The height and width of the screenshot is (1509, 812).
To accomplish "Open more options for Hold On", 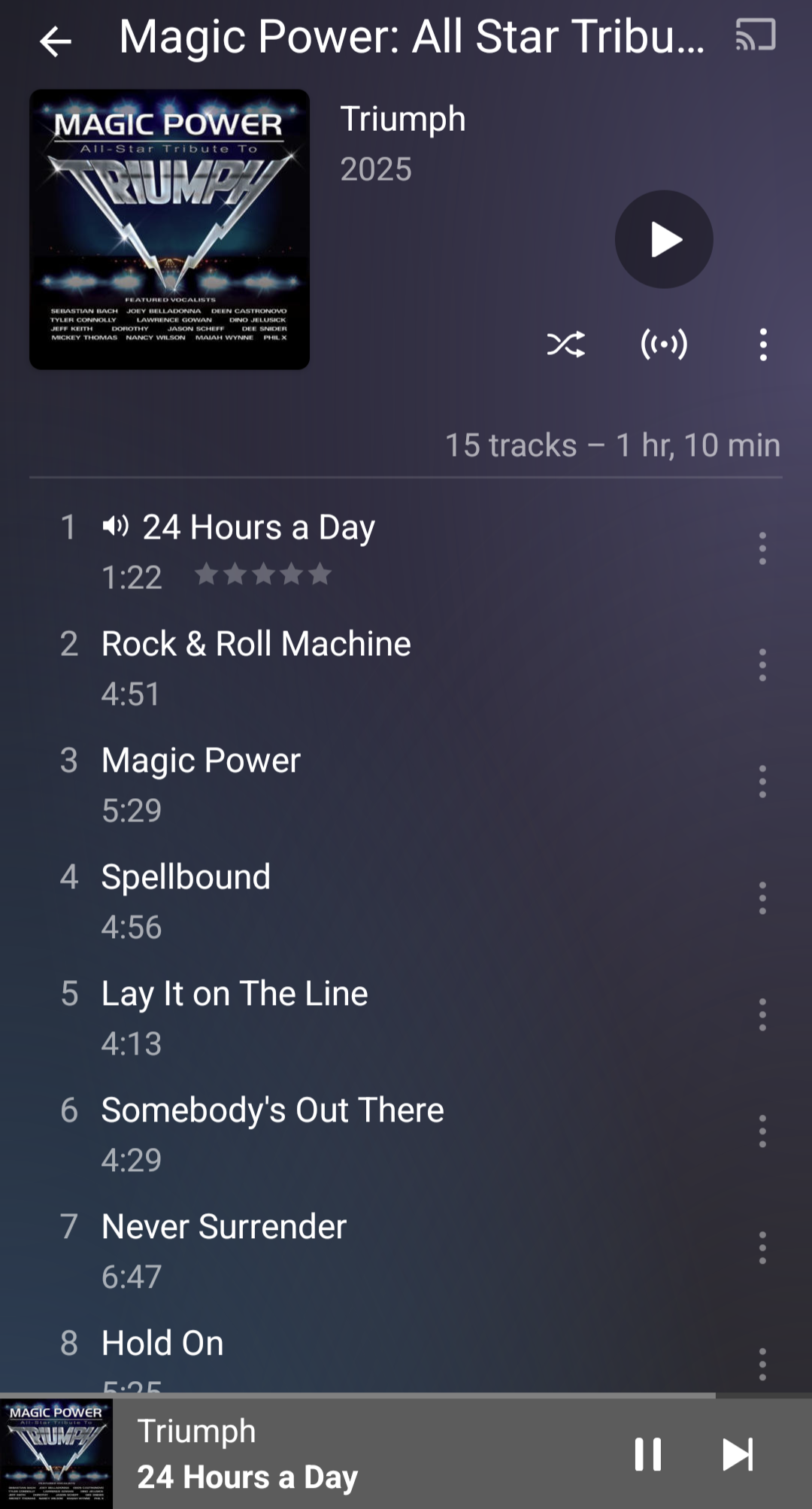I will point(762,1365).
